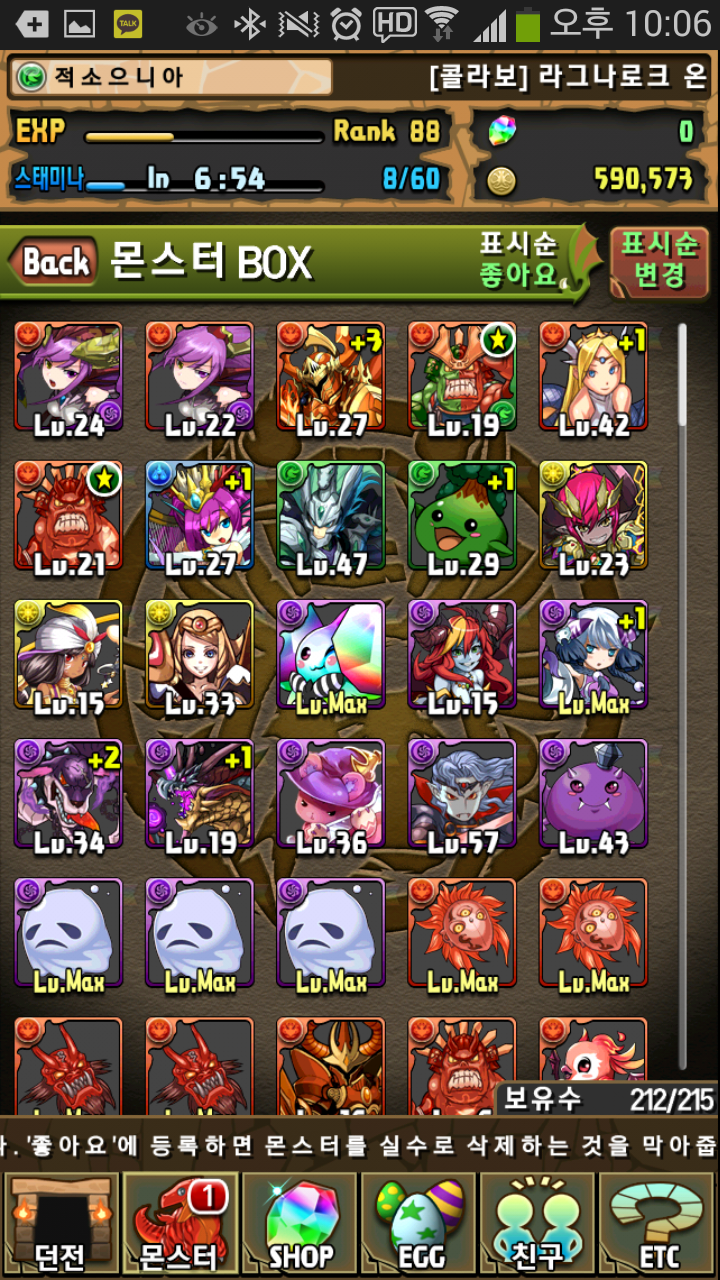
Task: Select the Lv.36 pink witch hat monster
Action: [x=330, y=797]
